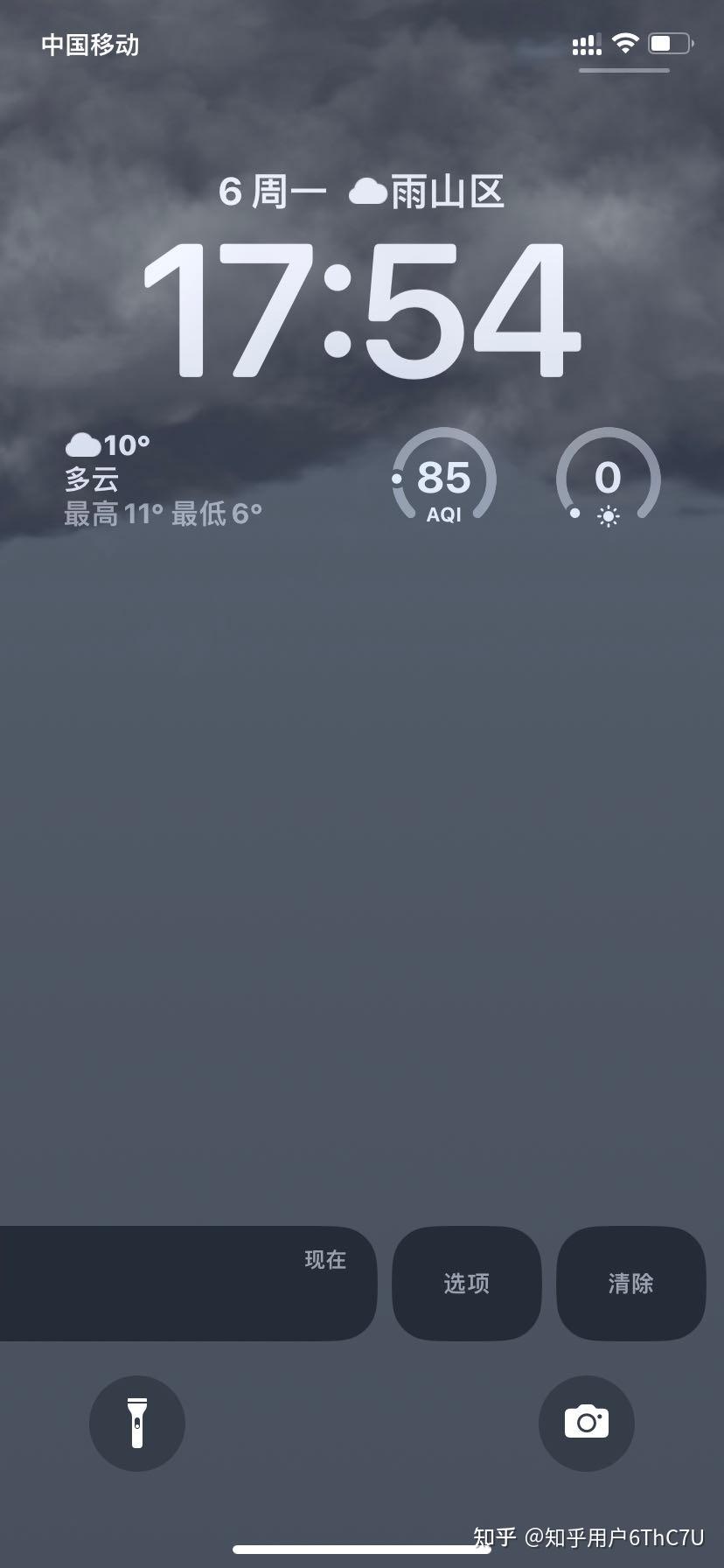724x1568 pixels.
Task: Tap the 雨山区 date and weather line
Action: (x=362, y=192)
